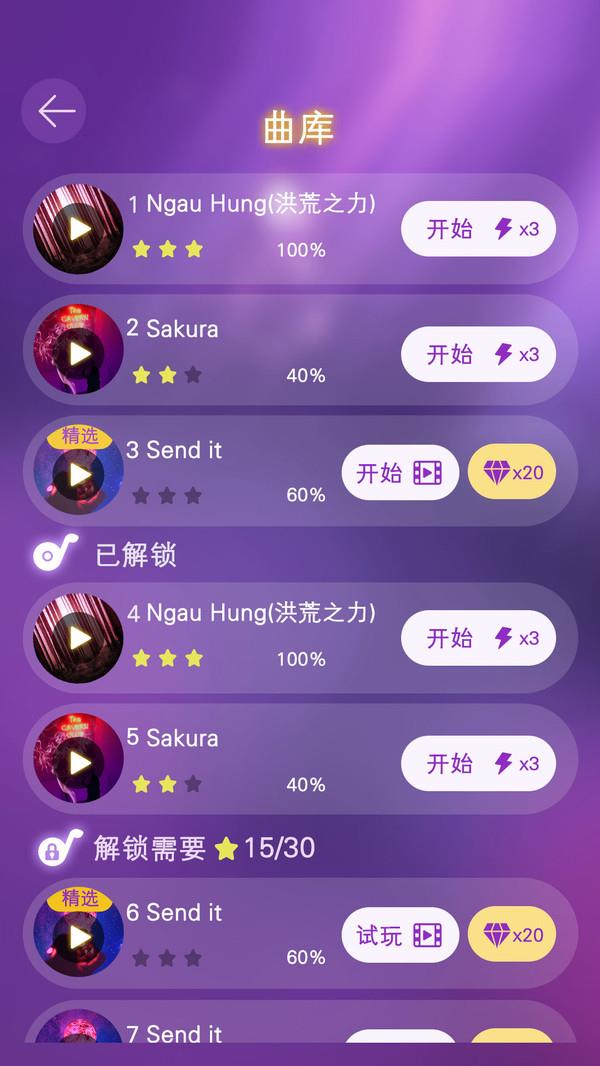The width and height of the screenshot is (600, 1066).
Task: Try playing song 6 Send it
Action: 400,935
